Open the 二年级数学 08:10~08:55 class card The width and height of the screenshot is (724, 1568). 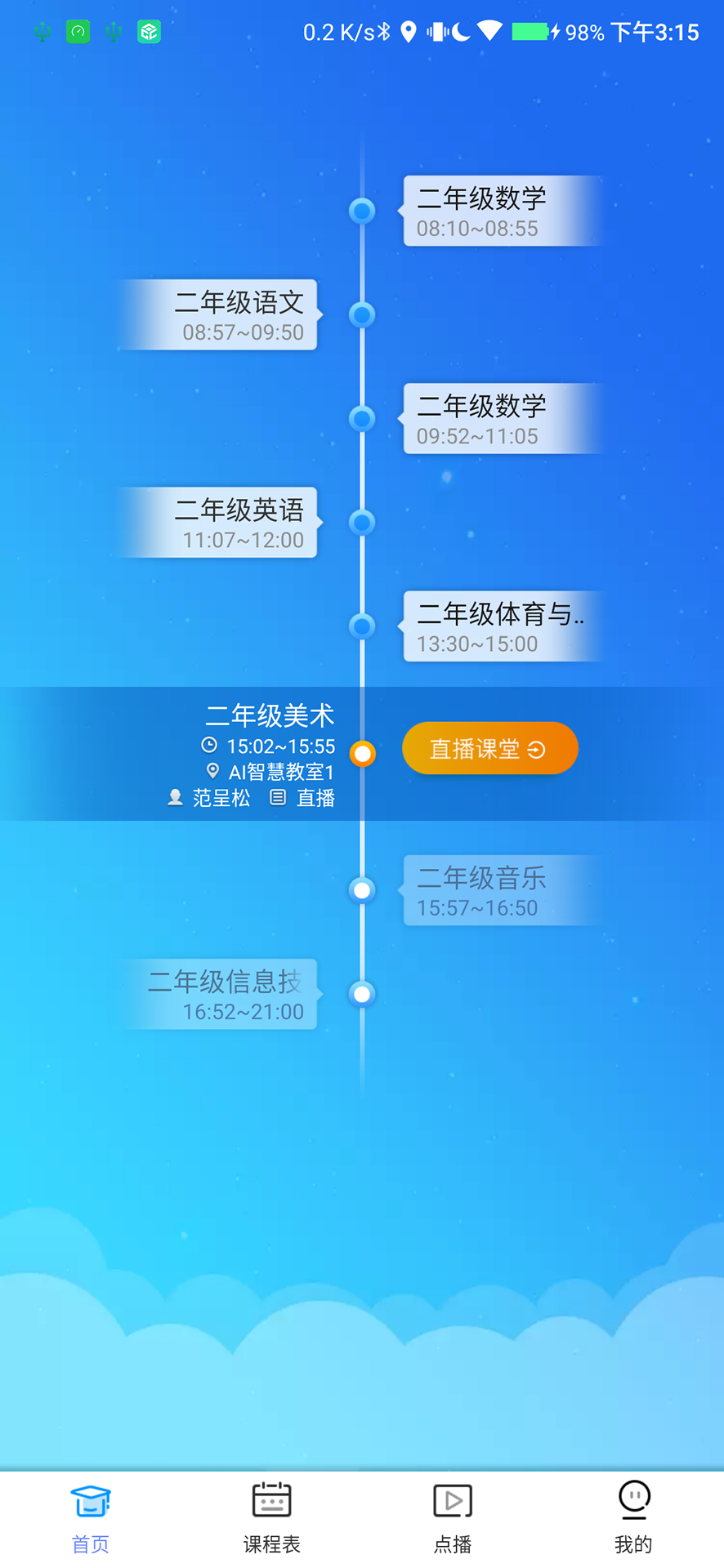pos(500,211)
